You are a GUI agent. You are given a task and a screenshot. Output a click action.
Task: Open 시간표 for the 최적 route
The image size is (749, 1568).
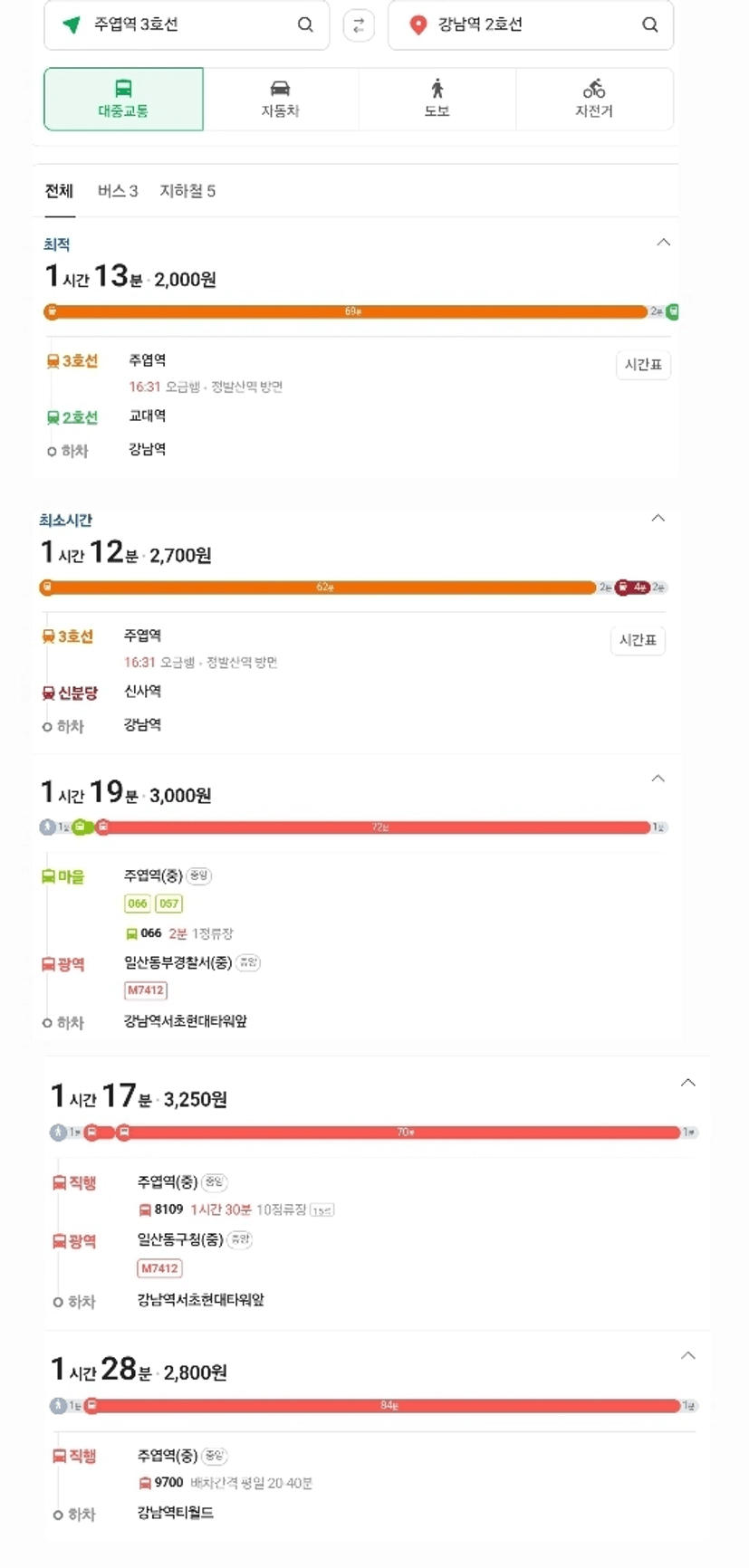pos(643,365)
